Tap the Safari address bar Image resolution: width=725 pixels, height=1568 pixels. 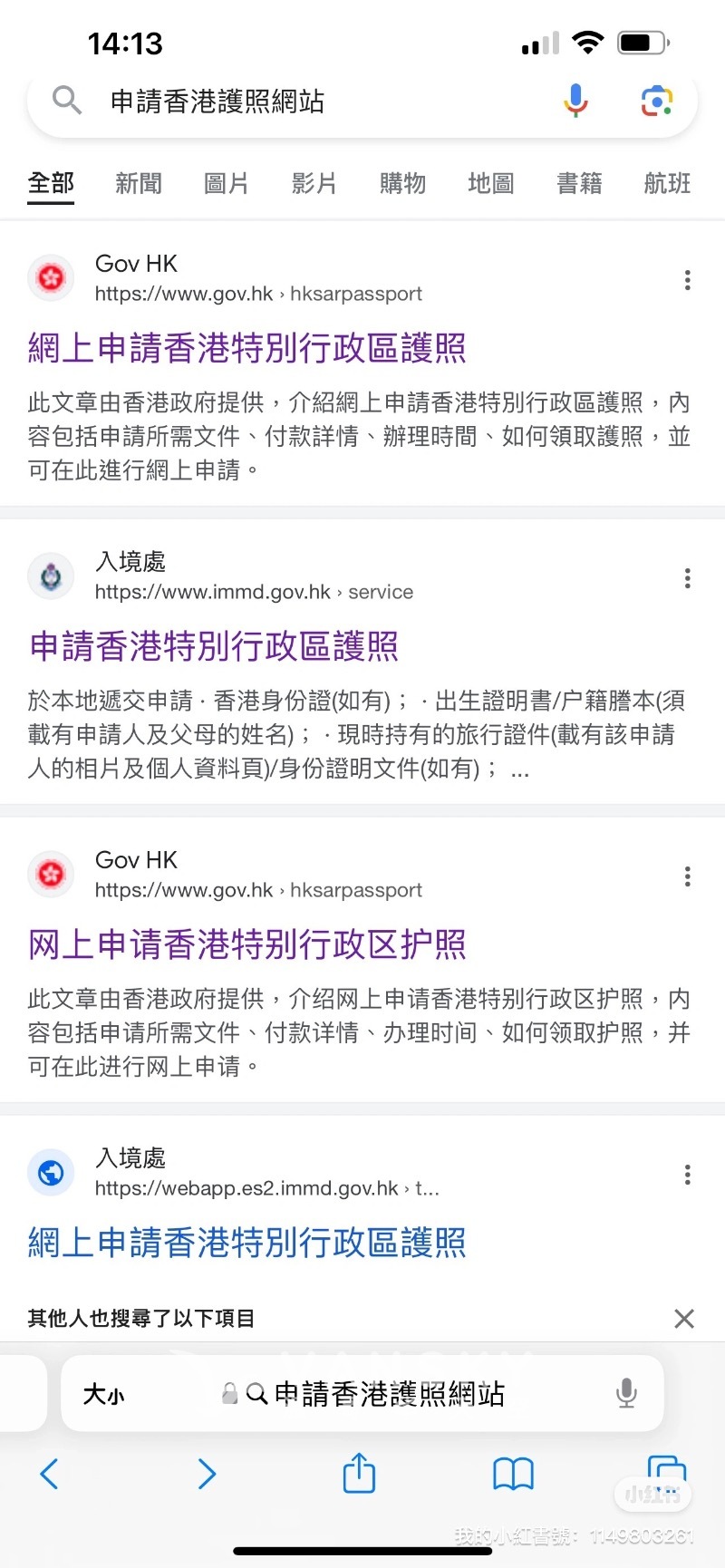tap(390, 1394)
